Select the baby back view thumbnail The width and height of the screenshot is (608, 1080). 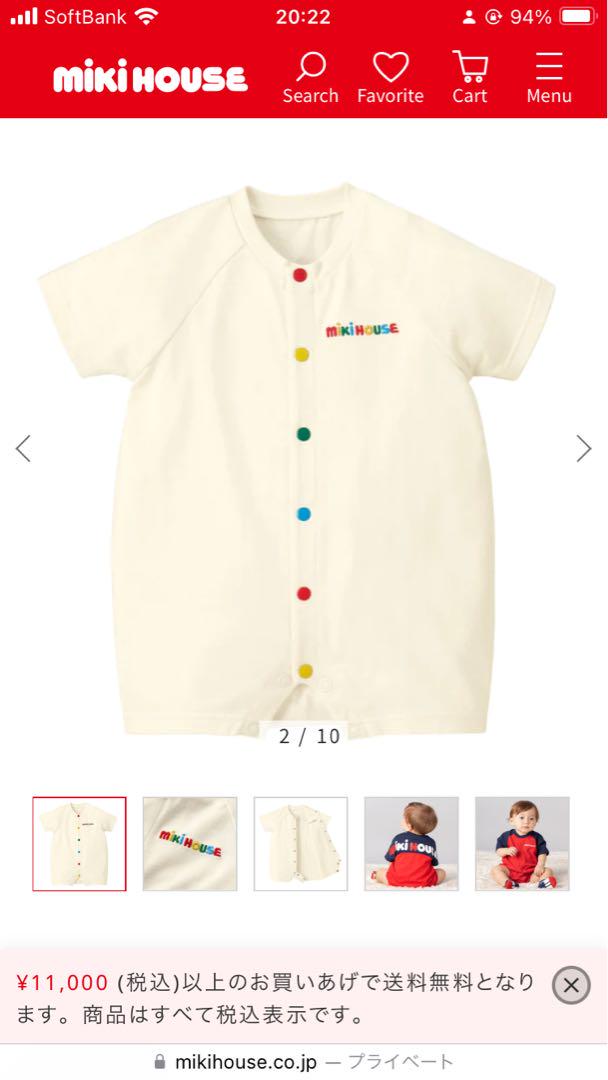tap(412, 844)
